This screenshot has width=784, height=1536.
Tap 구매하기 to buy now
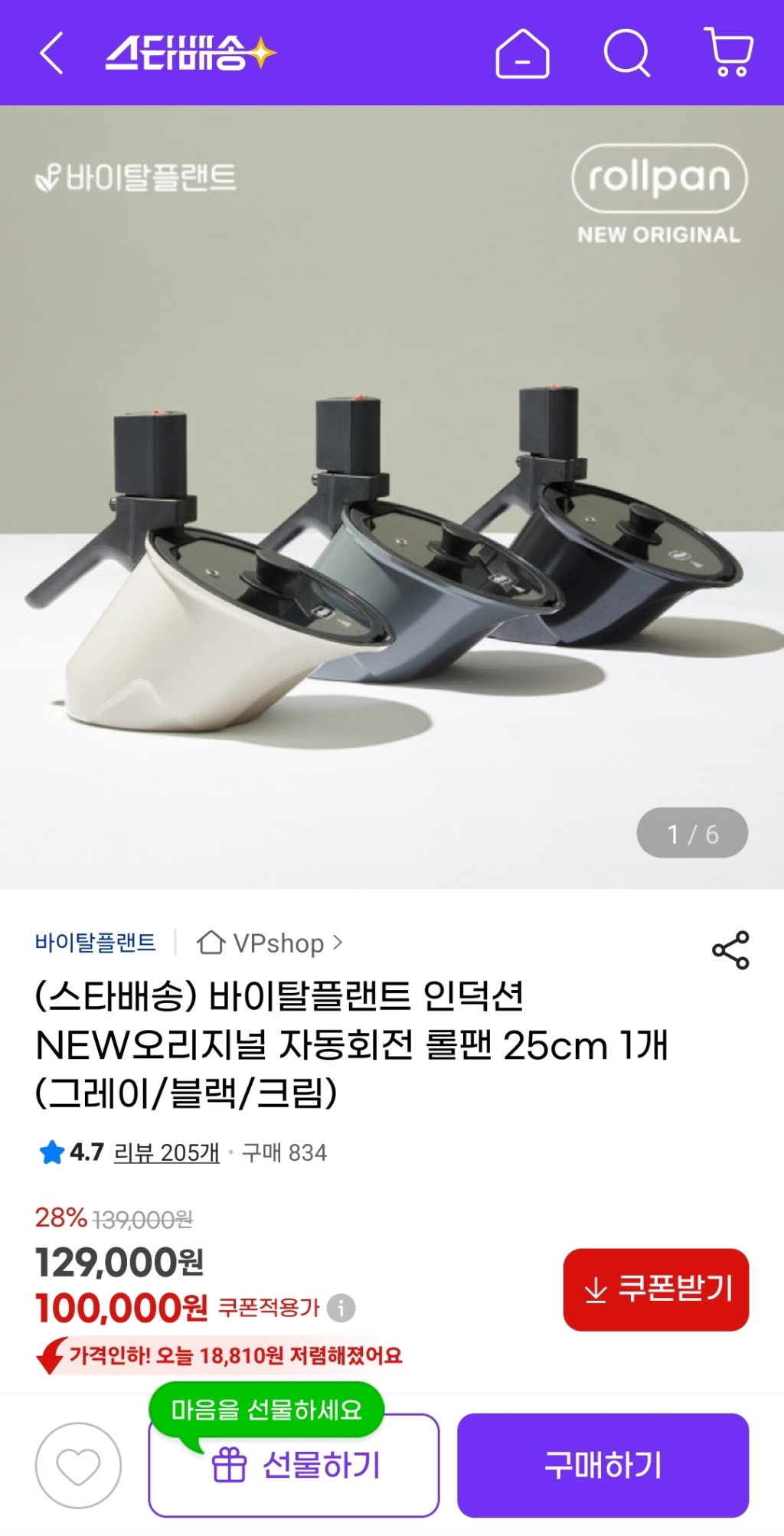pos(603,1466)
